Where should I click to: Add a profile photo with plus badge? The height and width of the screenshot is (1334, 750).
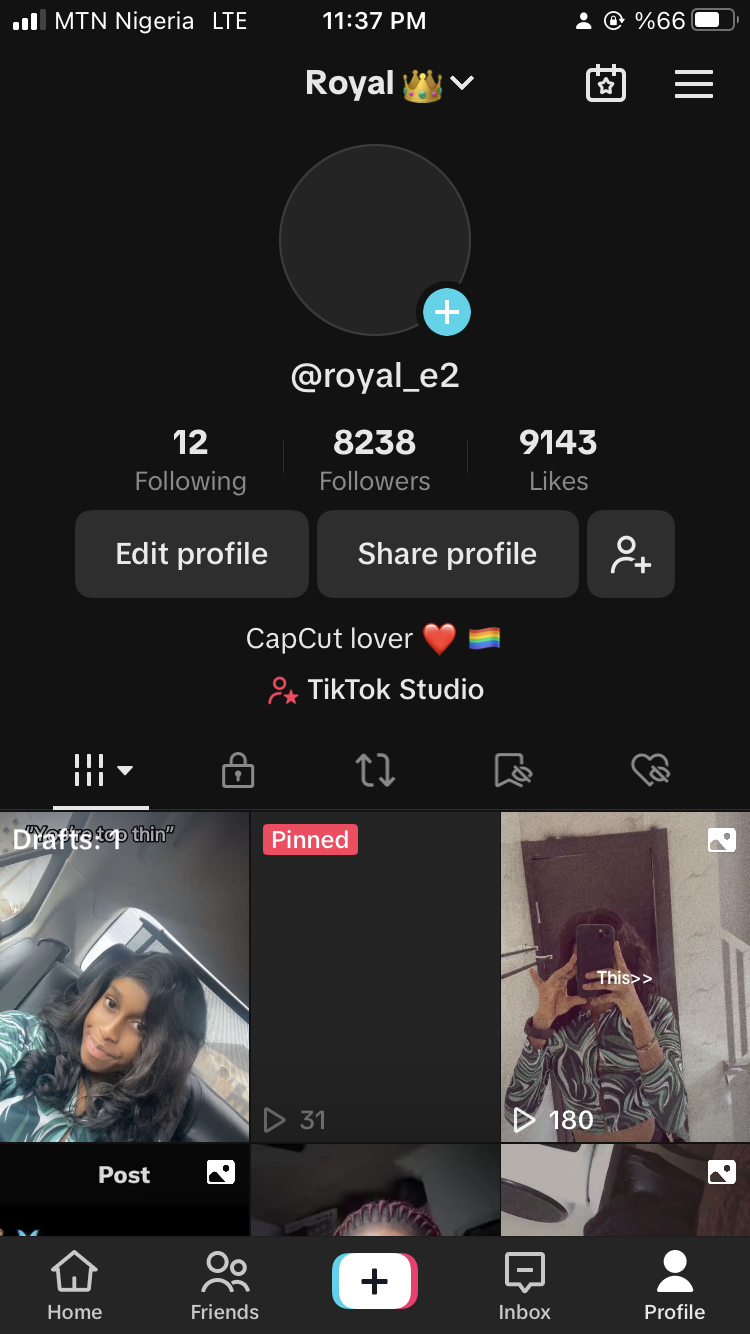tap(446, 313)
